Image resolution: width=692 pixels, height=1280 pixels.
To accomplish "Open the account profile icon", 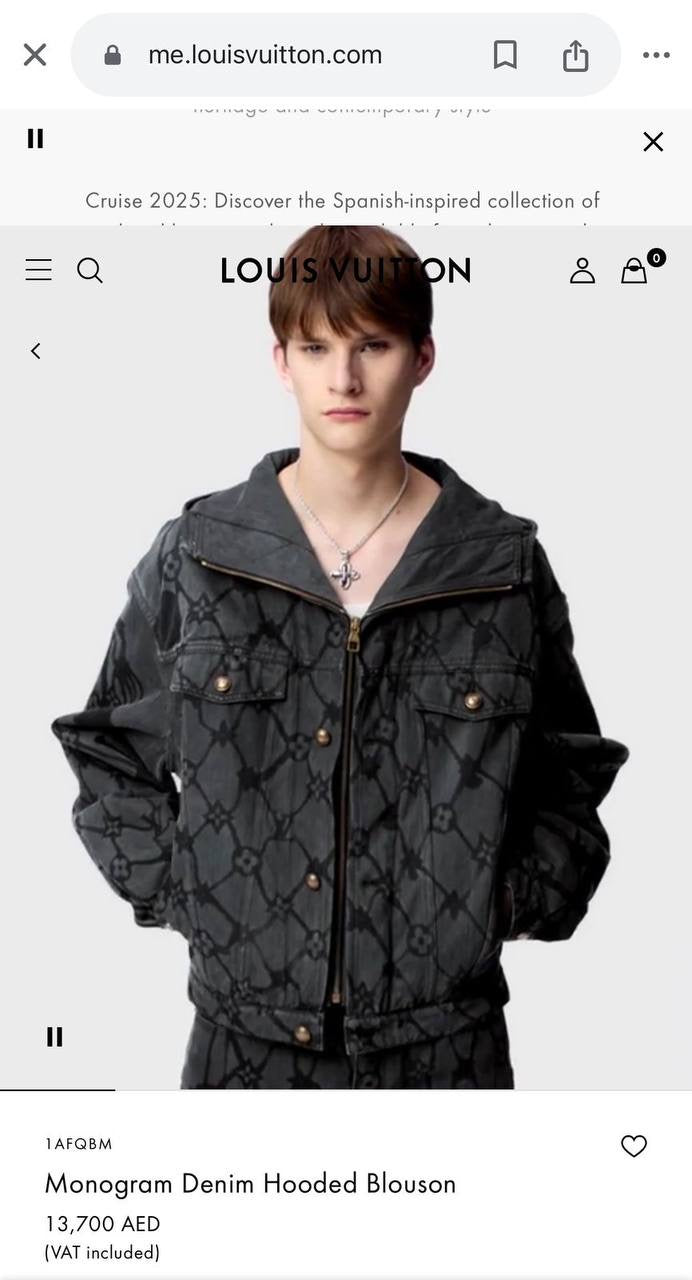I will (582, 270).
